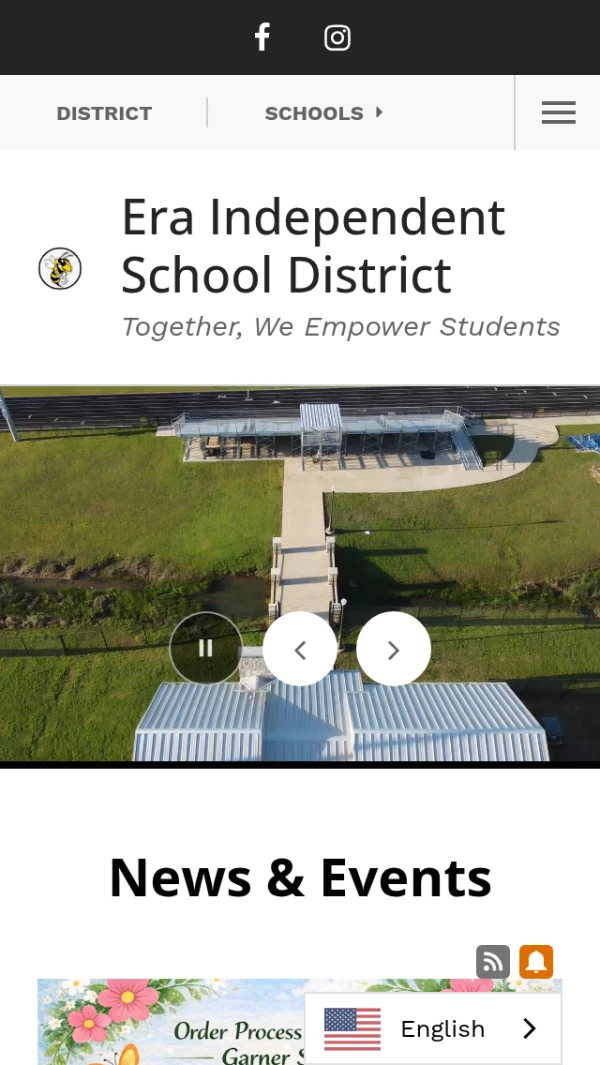The width and height of the screenshot is (600, 1065).
Task: Tap the Era Independent School District title
Action: click(313, 246)
